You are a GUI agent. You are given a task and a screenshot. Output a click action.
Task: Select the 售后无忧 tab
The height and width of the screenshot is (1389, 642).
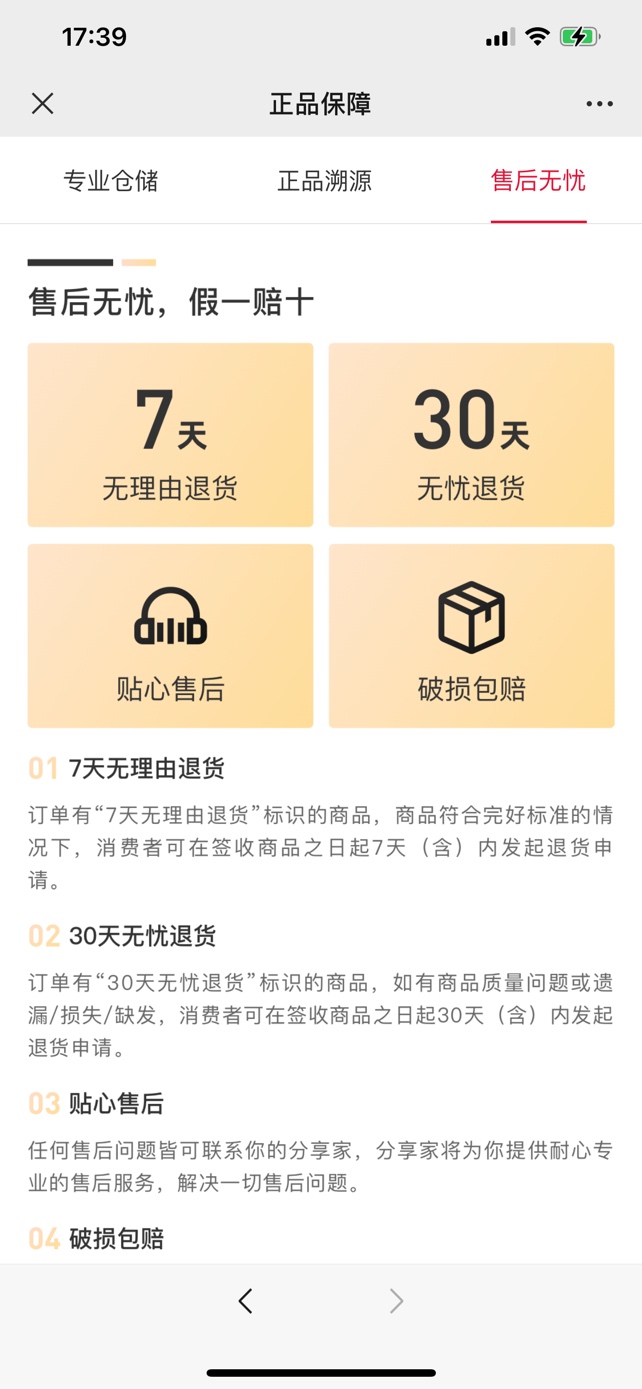tap(538, 181)
